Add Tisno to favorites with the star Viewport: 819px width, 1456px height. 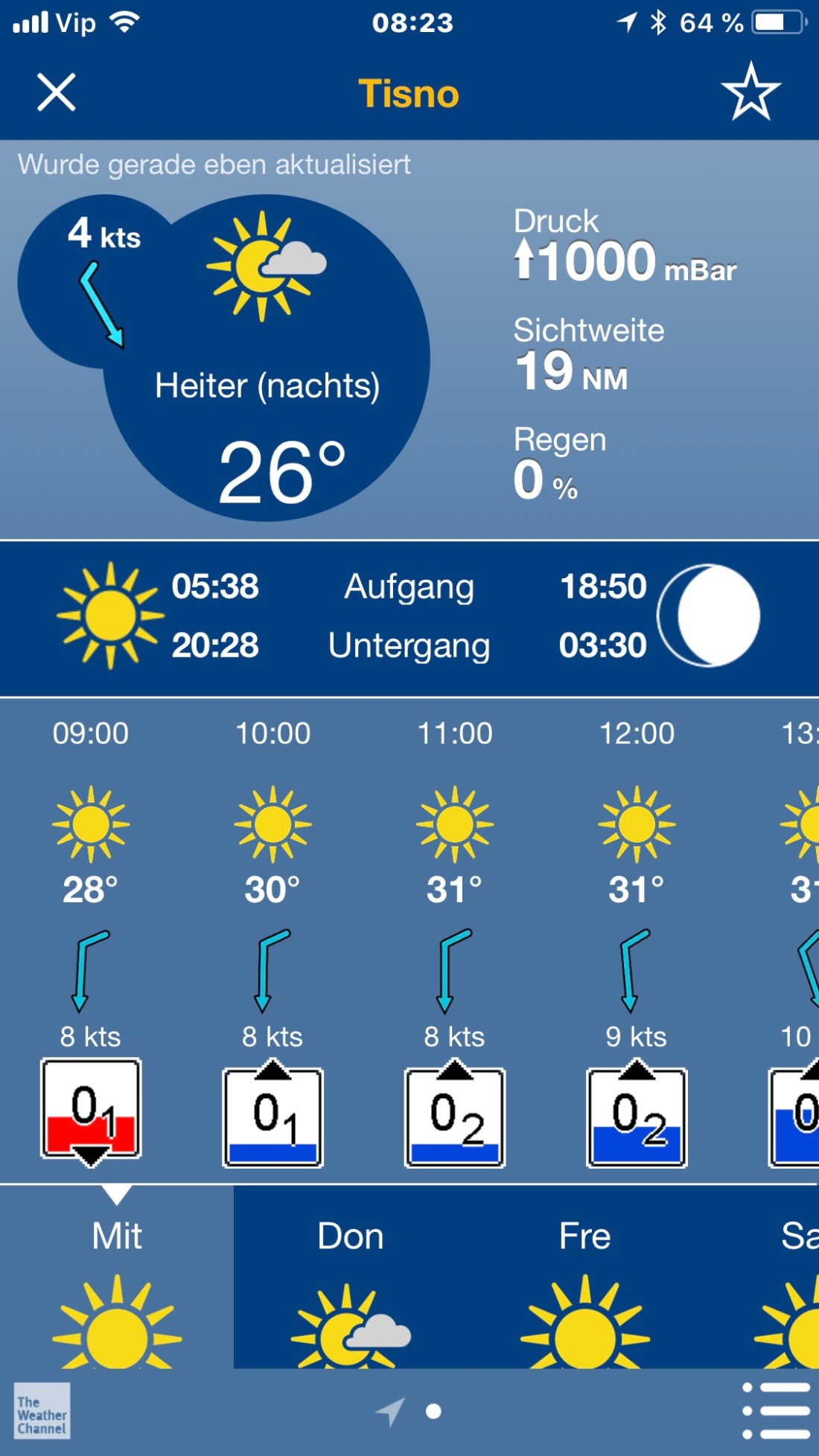[x=751, y=92]
